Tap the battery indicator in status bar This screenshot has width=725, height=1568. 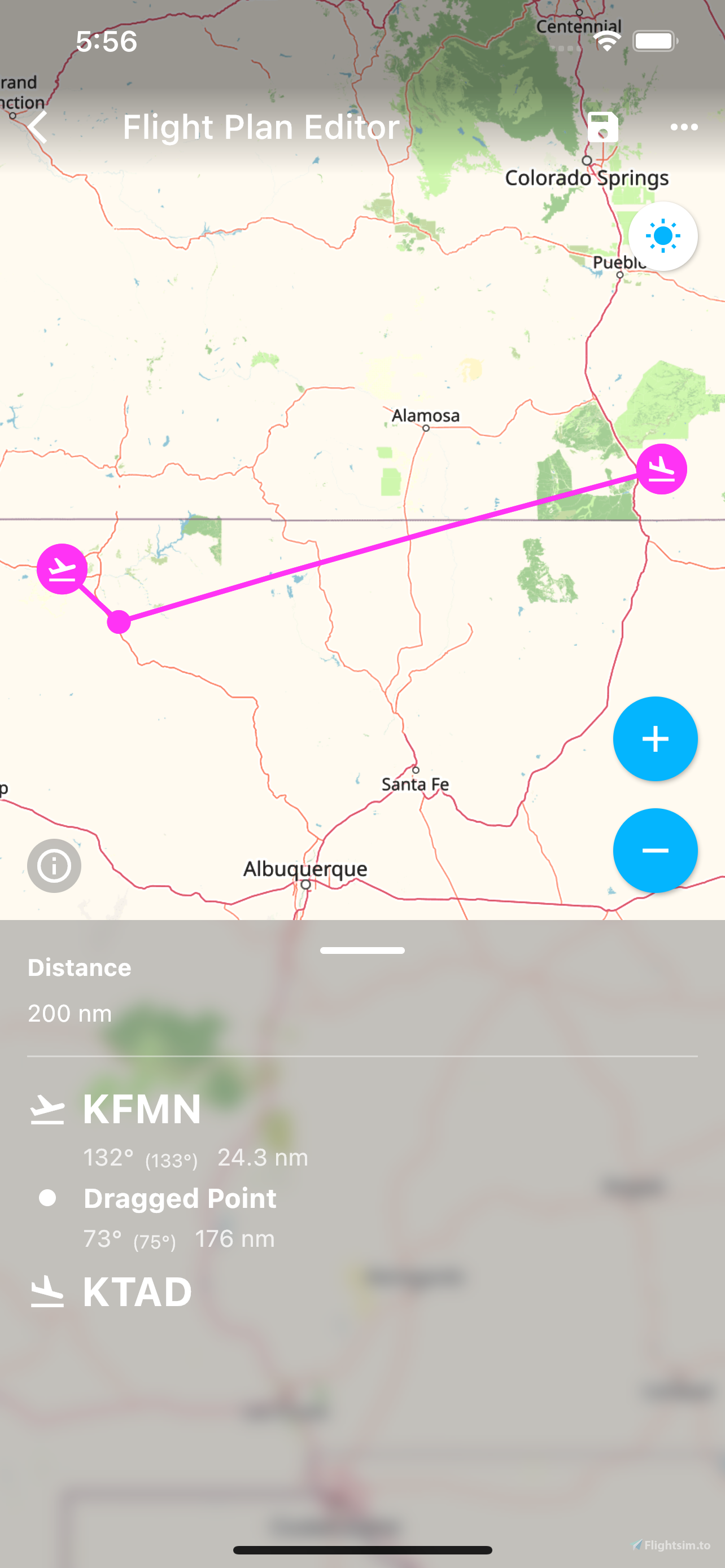click(654, 40)
